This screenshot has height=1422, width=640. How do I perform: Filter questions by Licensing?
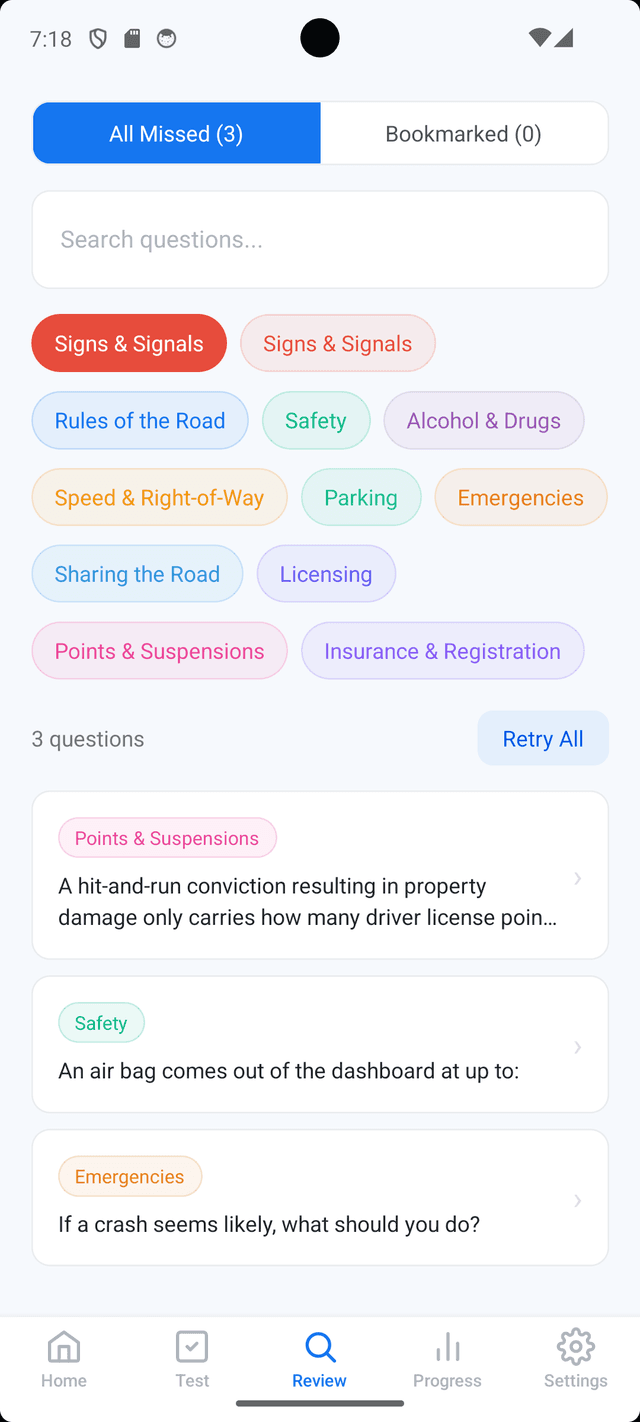pos(326,575)
